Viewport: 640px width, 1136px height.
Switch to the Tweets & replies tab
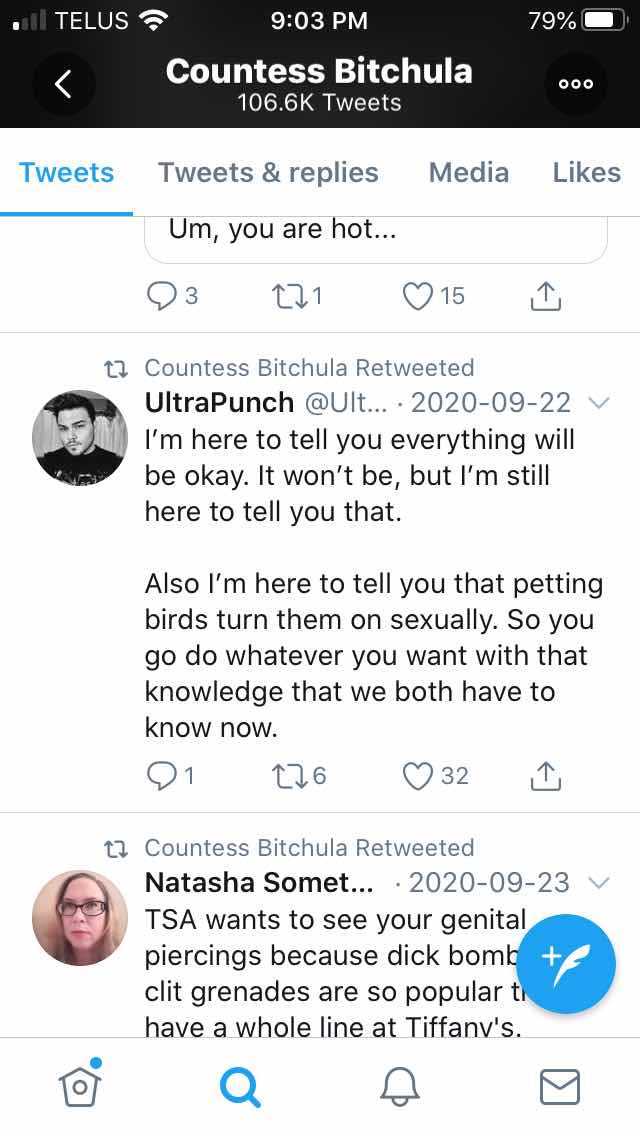tap(268, 172)
